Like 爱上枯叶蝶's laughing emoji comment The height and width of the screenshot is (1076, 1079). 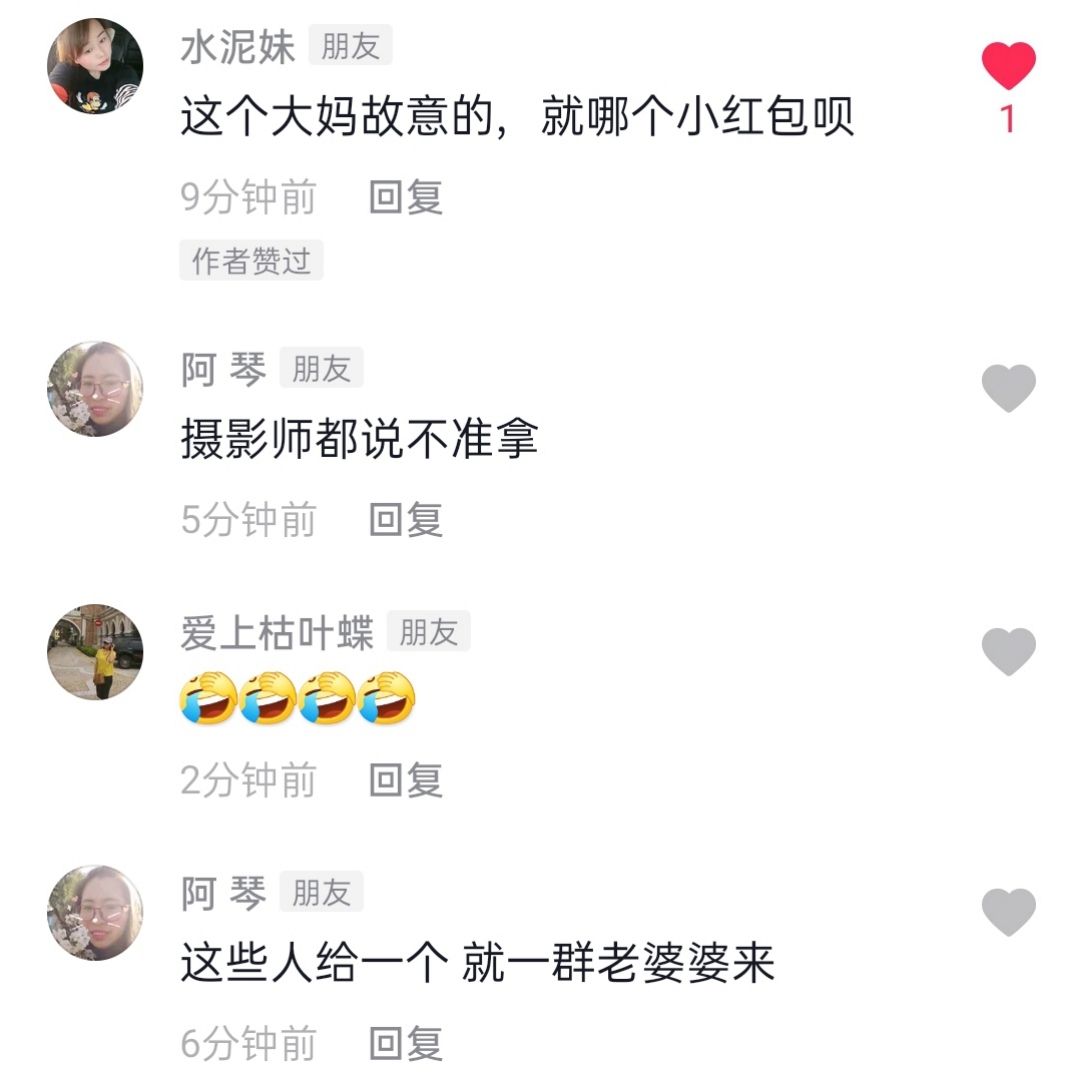coord(1008,651)
